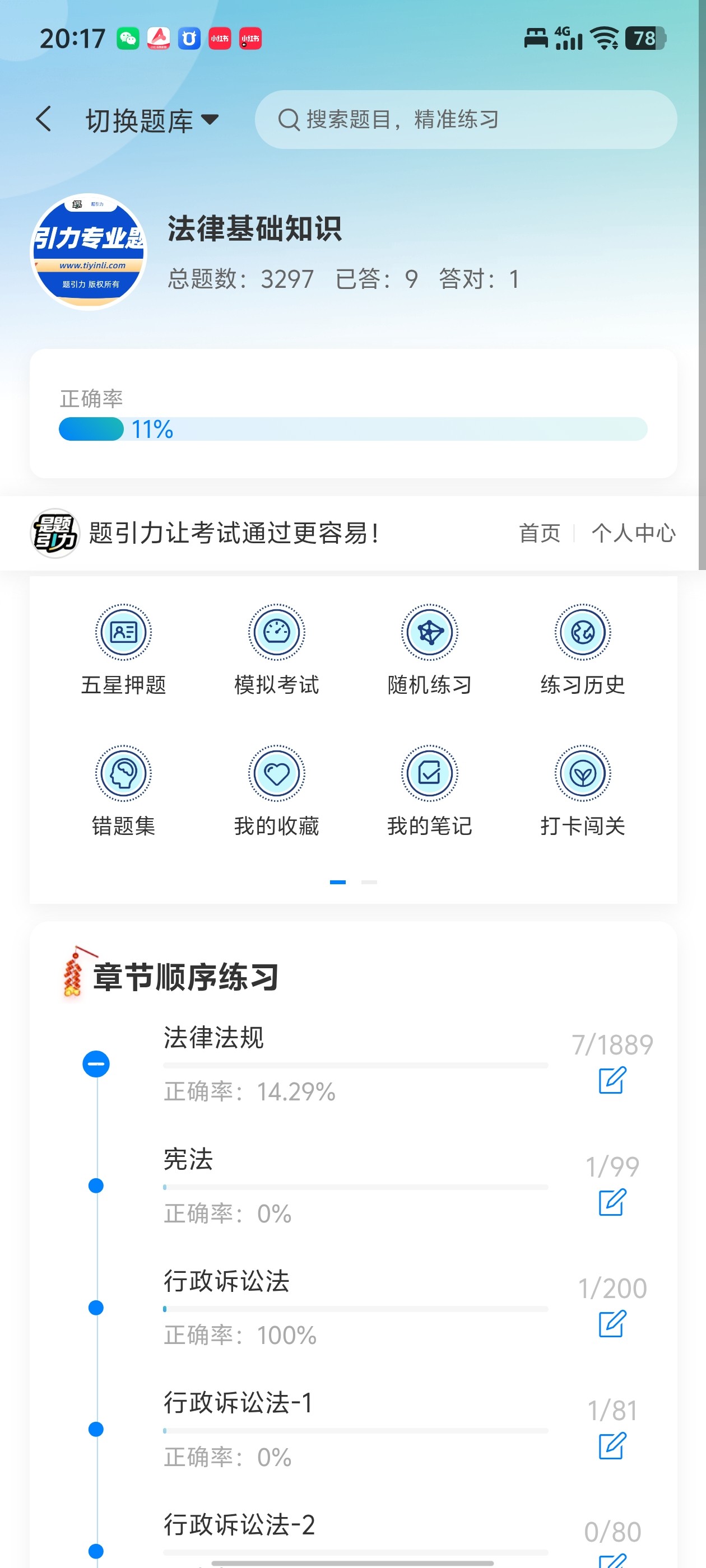
Task: Collapse the 法律法规 chapter node
Action: coord(96,1064)
